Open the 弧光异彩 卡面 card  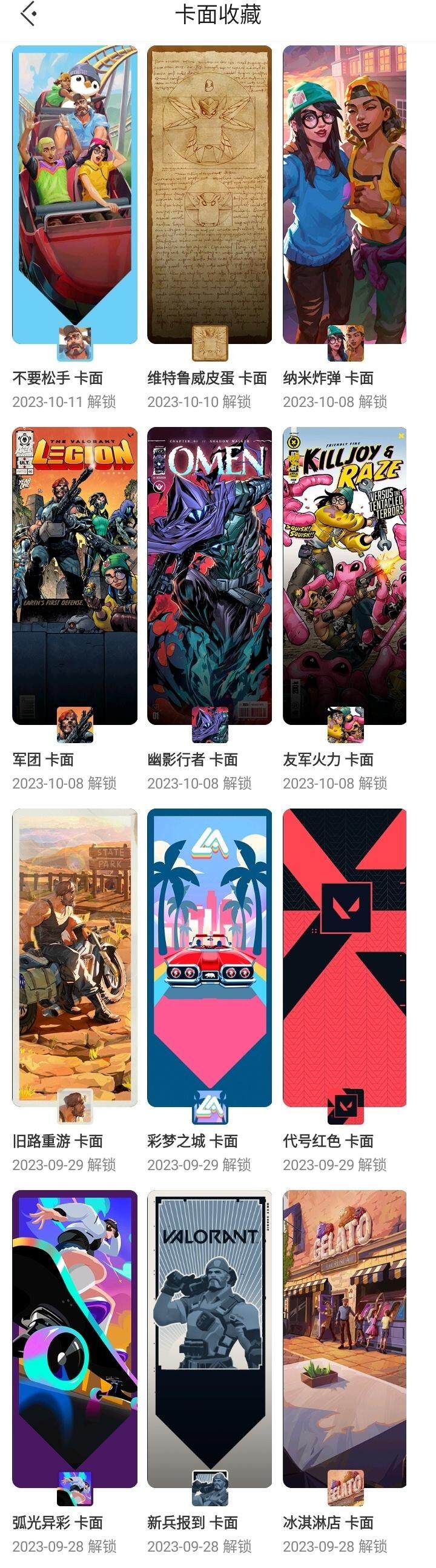click(x=74, y=1338)
